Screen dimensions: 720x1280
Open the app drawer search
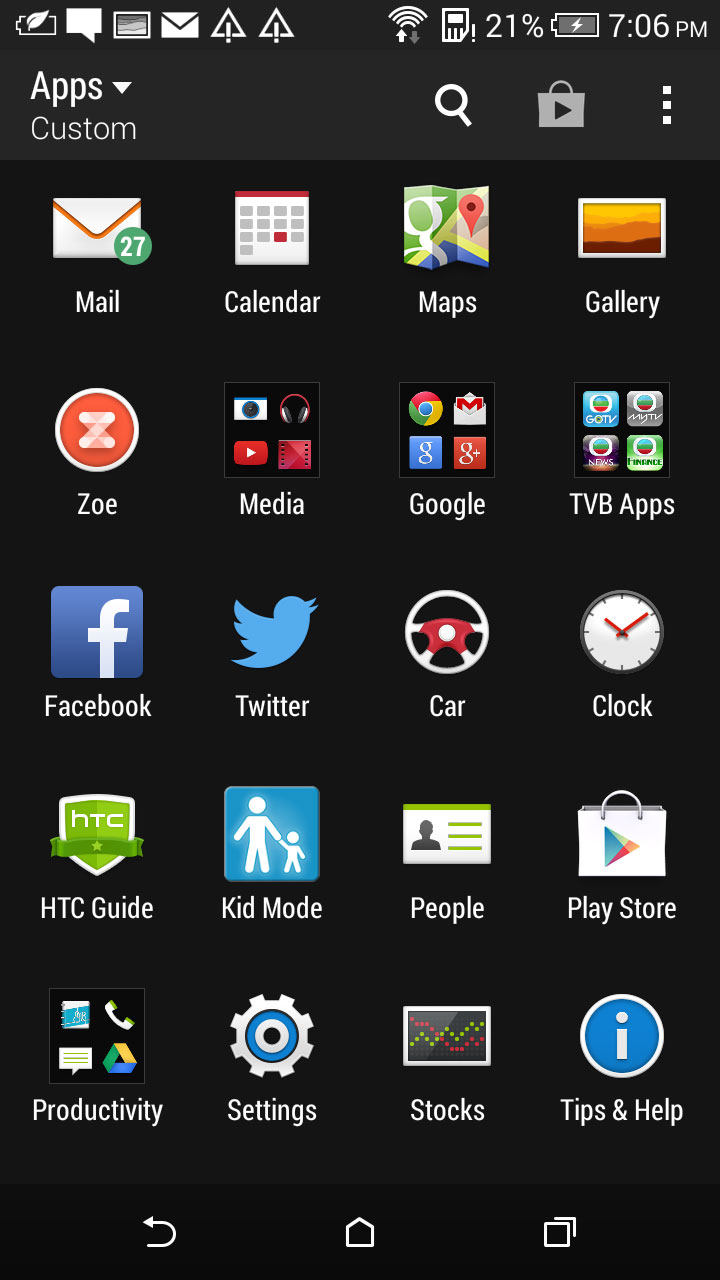pos(453,104)
